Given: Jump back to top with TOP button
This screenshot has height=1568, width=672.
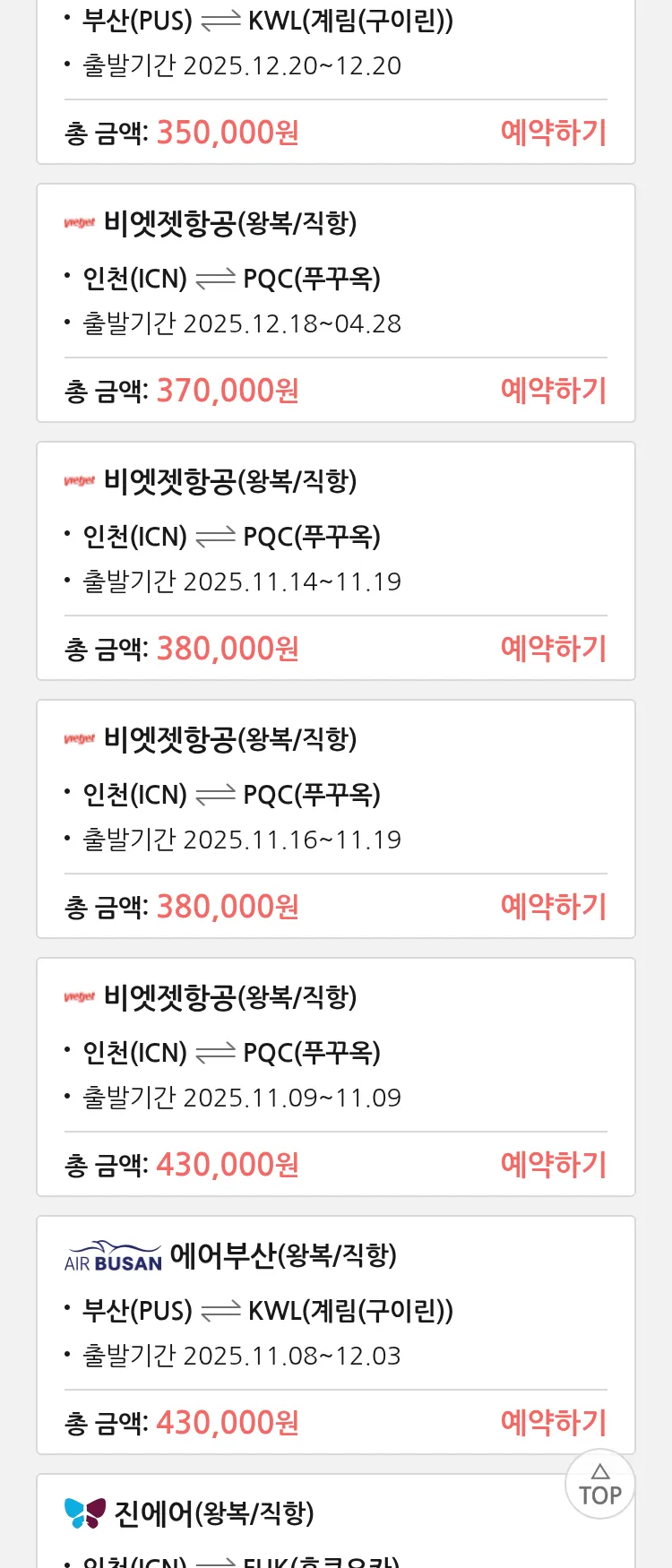Looking at the screenshot, I should (x=600, y=1485).
